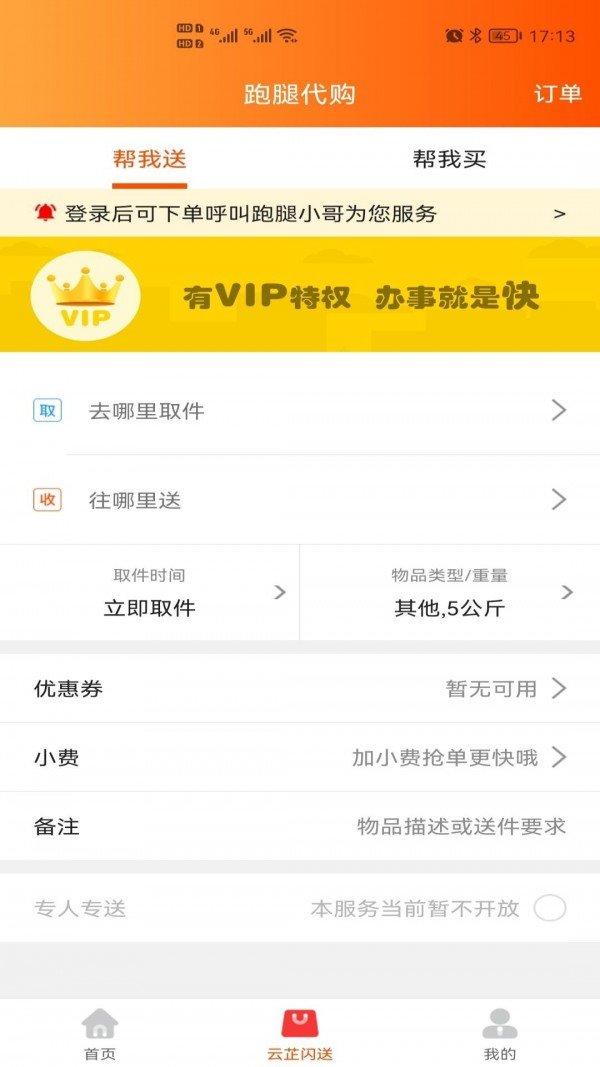
Task: Toggle the 专人专送 option
Action: pyautogui.click(x=549, y=909)
